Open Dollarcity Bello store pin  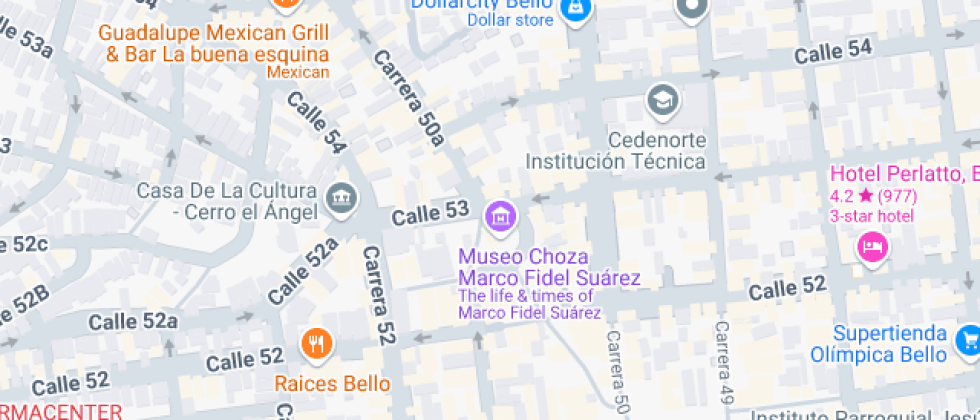click(x=575, y=10)
